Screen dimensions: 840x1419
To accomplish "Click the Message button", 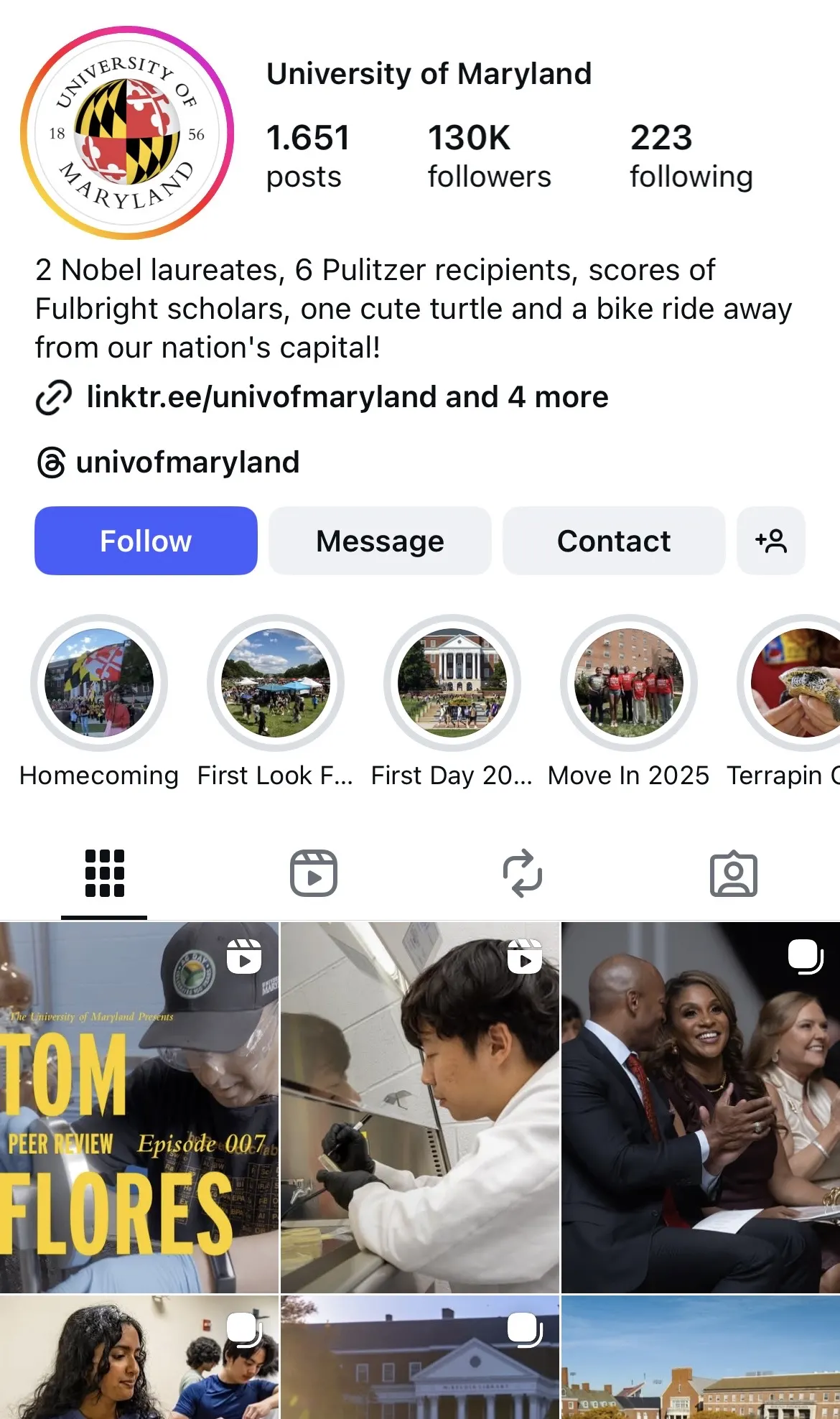I will [380, 541].
